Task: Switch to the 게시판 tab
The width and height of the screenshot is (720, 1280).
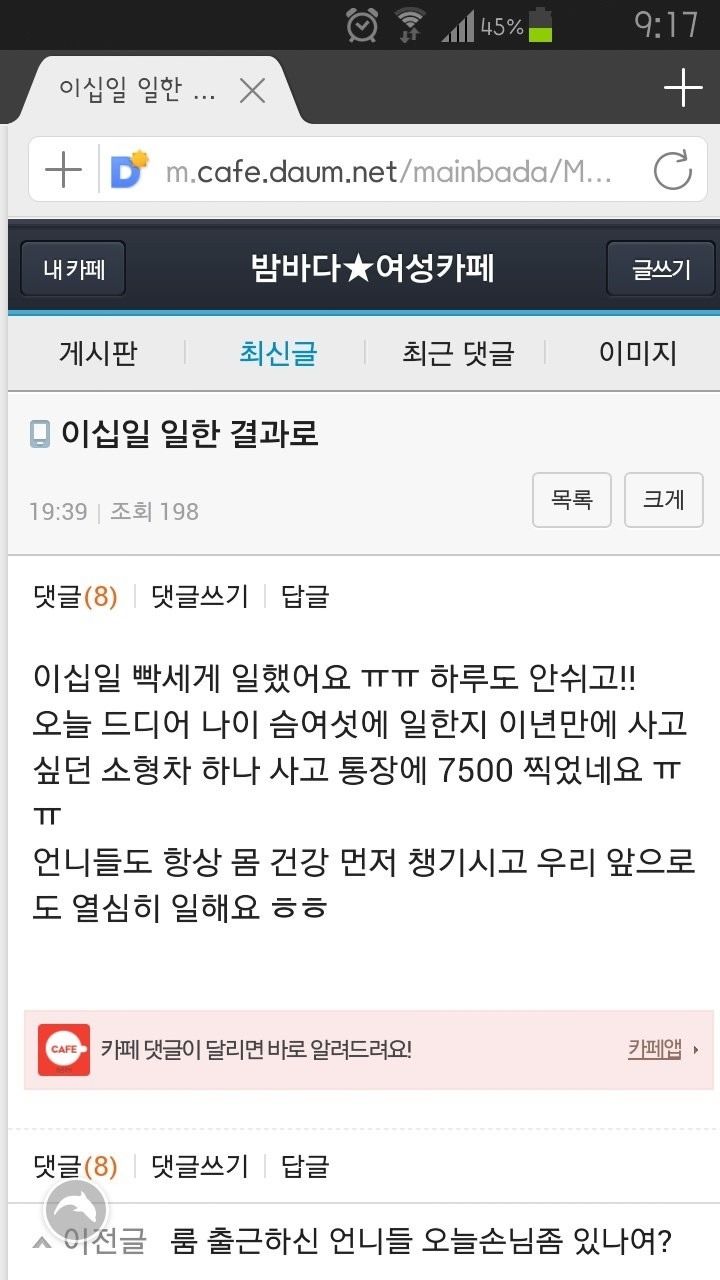Action: [97, 352]
